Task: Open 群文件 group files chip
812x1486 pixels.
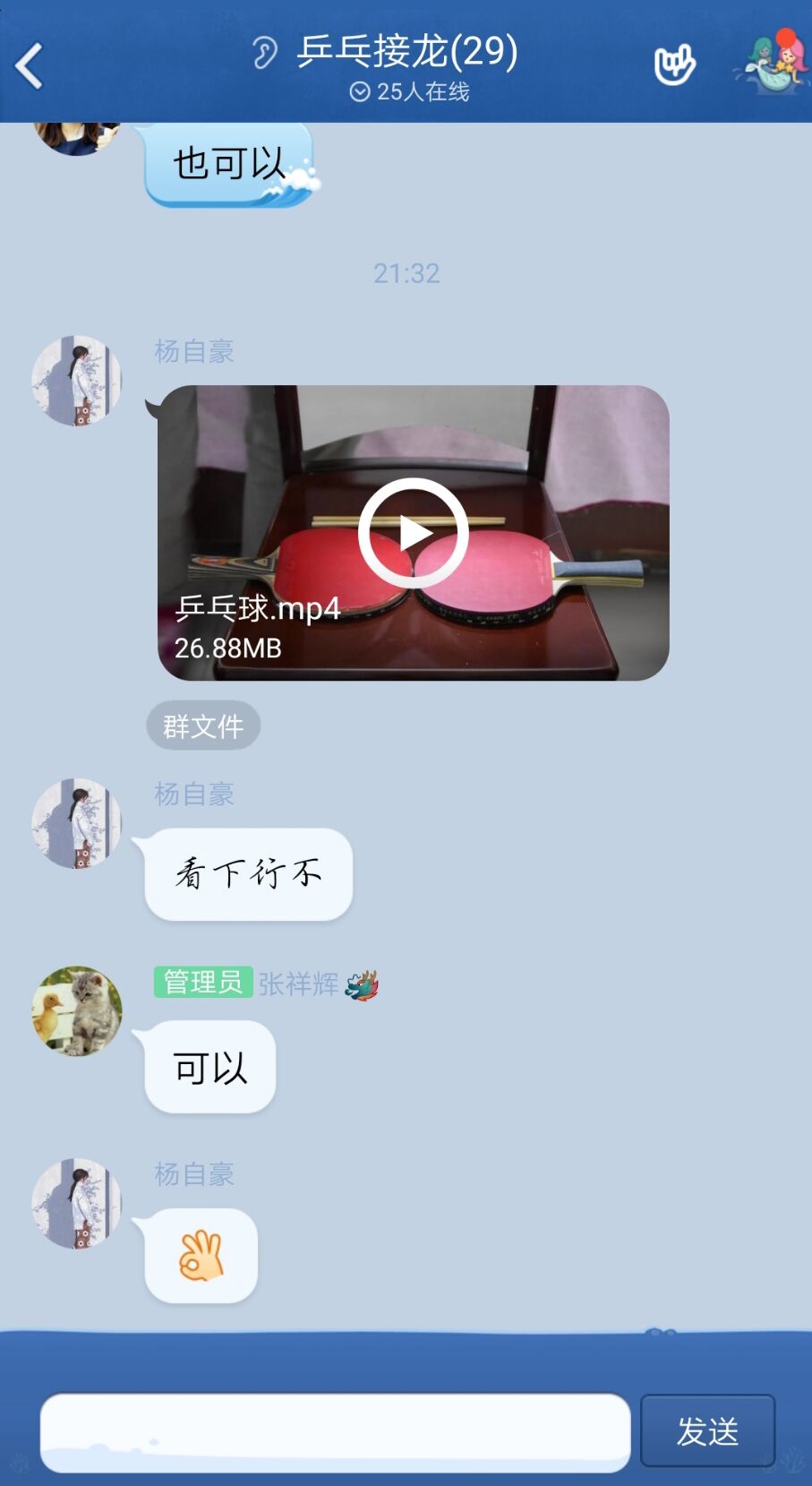Action: (x=203, y=726)
